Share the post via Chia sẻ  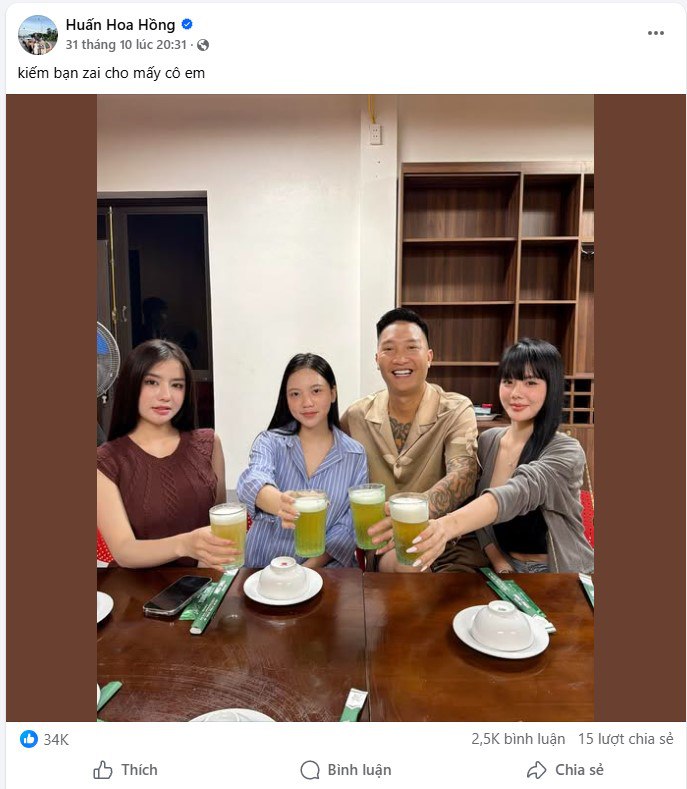coord(565,770)
